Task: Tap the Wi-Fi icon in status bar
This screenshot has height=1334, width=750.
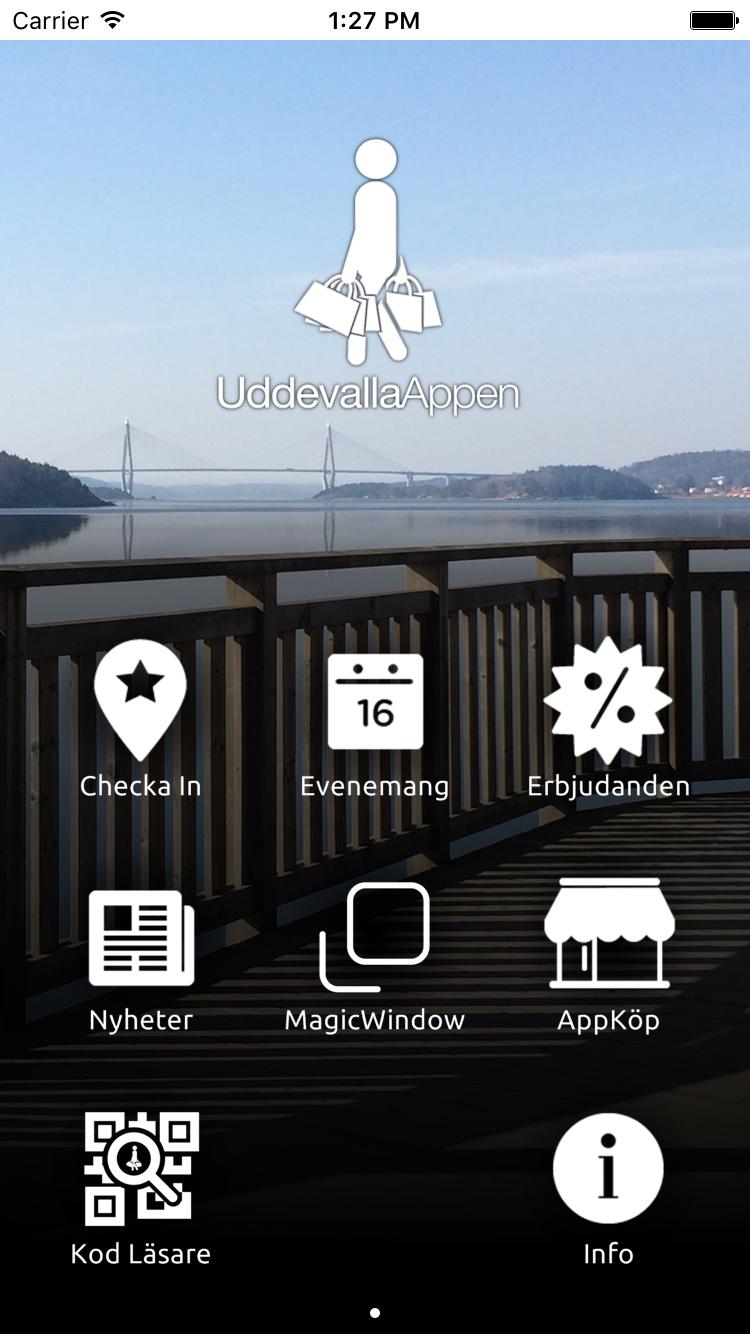Action: click(x=110, y=18)
